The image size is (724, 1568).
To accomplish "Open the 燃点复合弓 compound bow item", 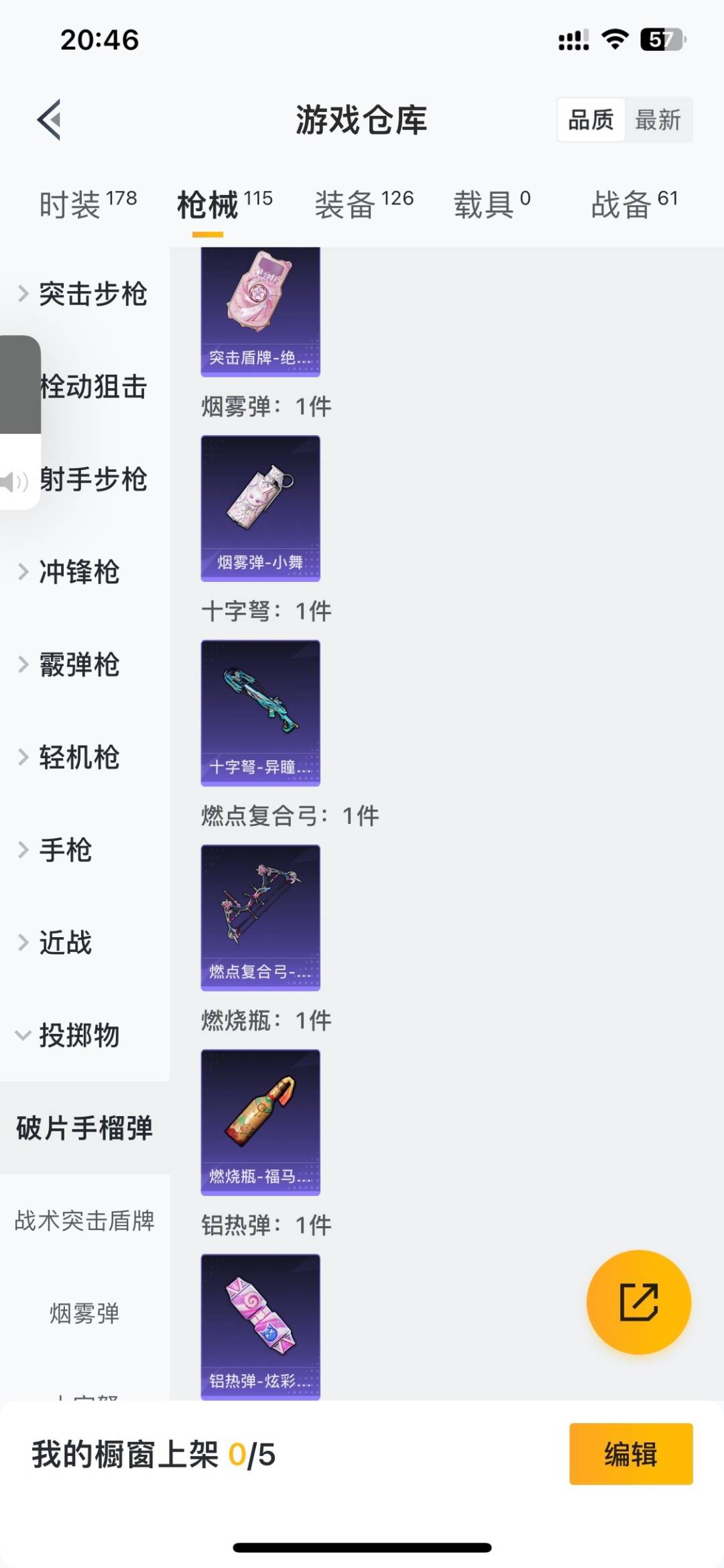I will [260, 918].
